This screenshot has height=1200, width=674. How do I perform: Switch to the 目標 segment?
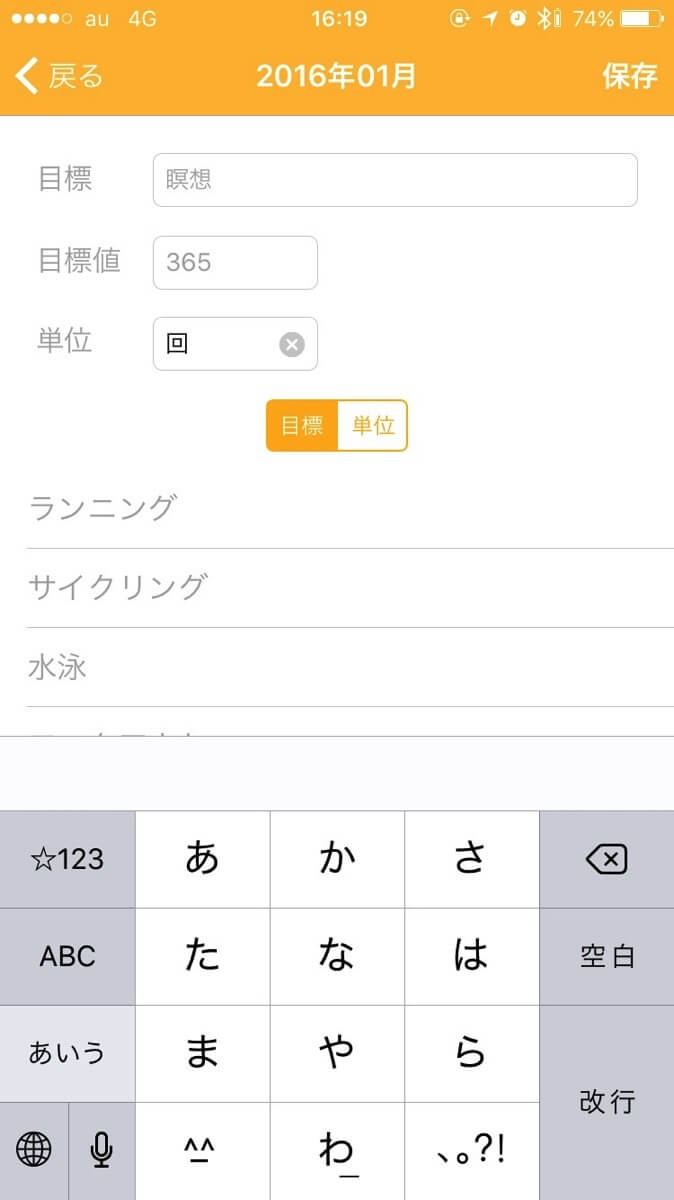[x=302, y=426]
